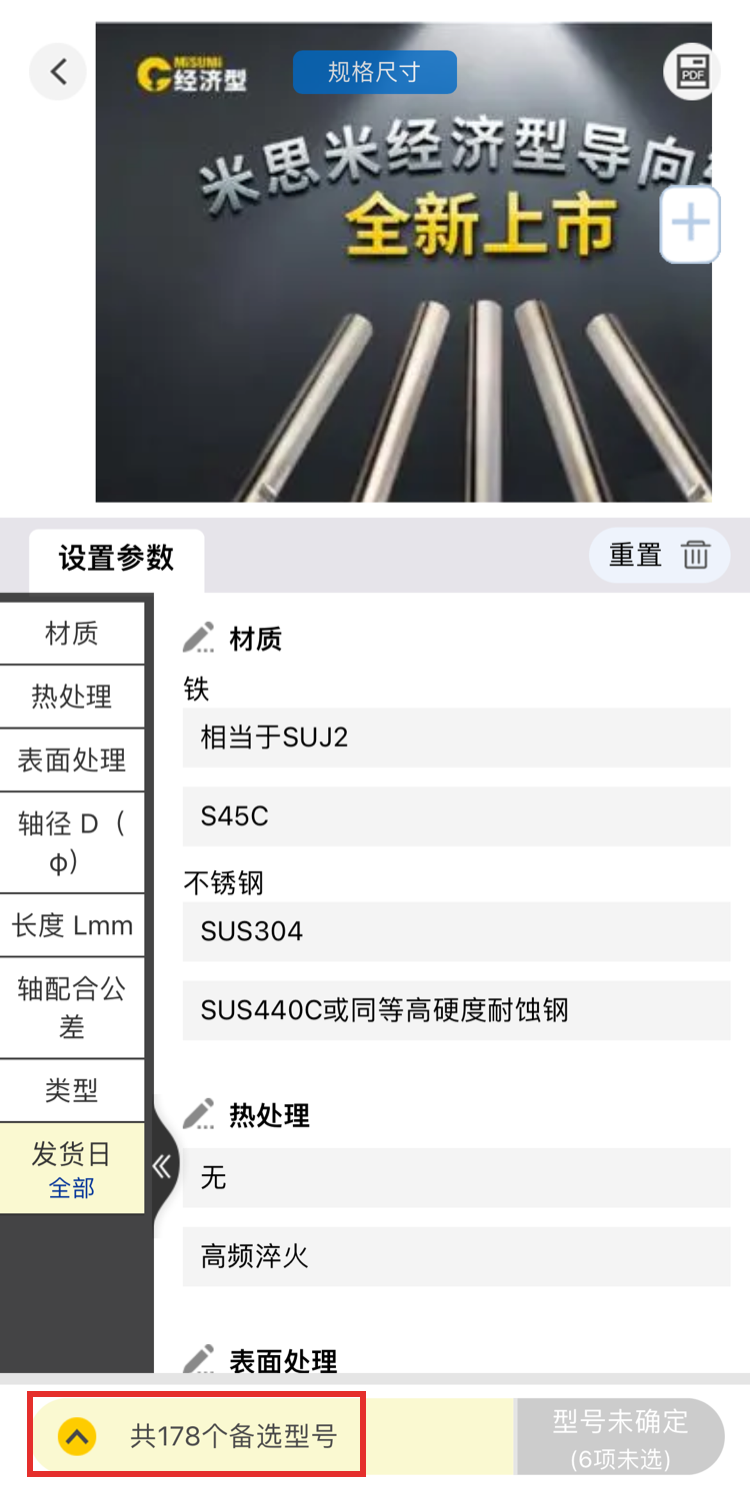Go back with the arrow icon

(x=58, y=72)
